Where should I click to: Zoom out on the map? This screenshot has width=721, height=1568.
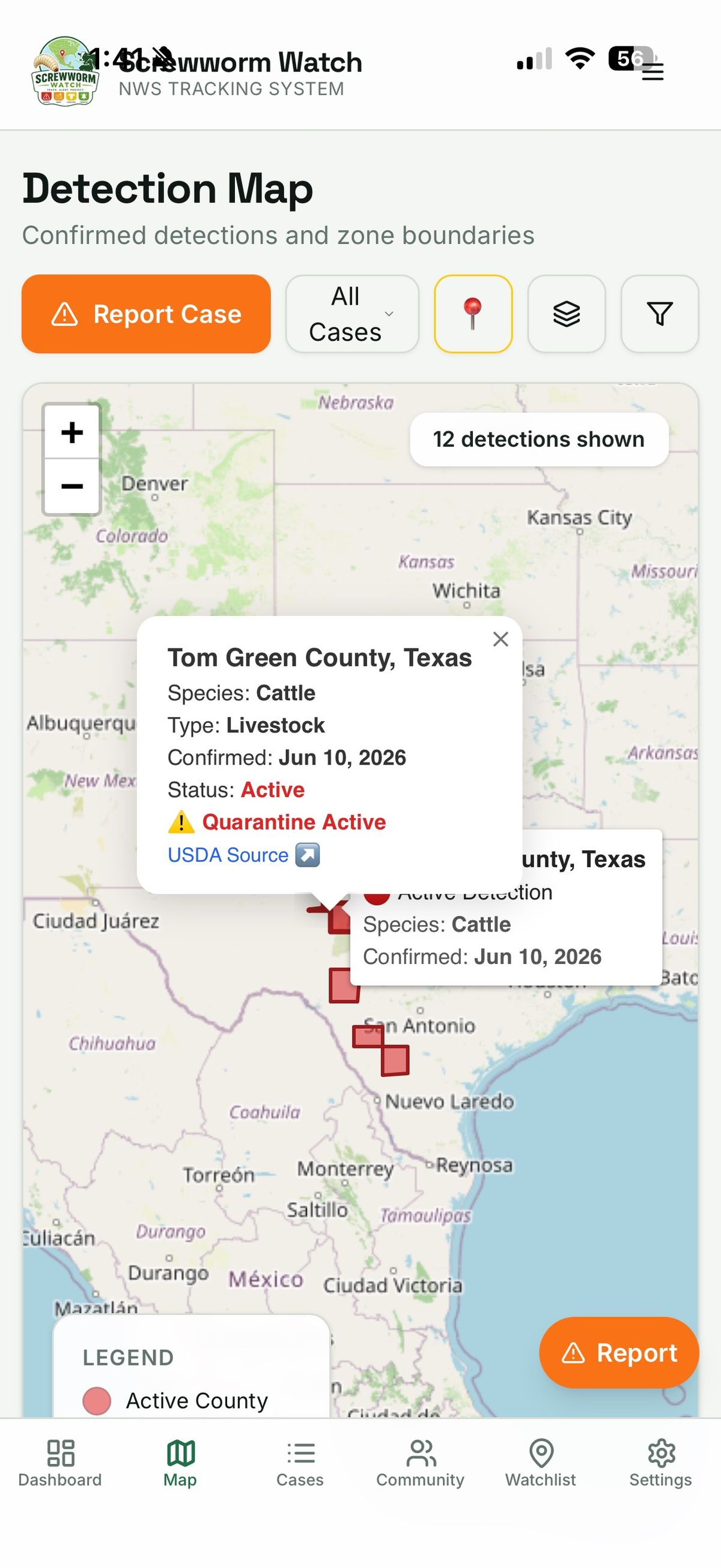[x=71, y=486]
